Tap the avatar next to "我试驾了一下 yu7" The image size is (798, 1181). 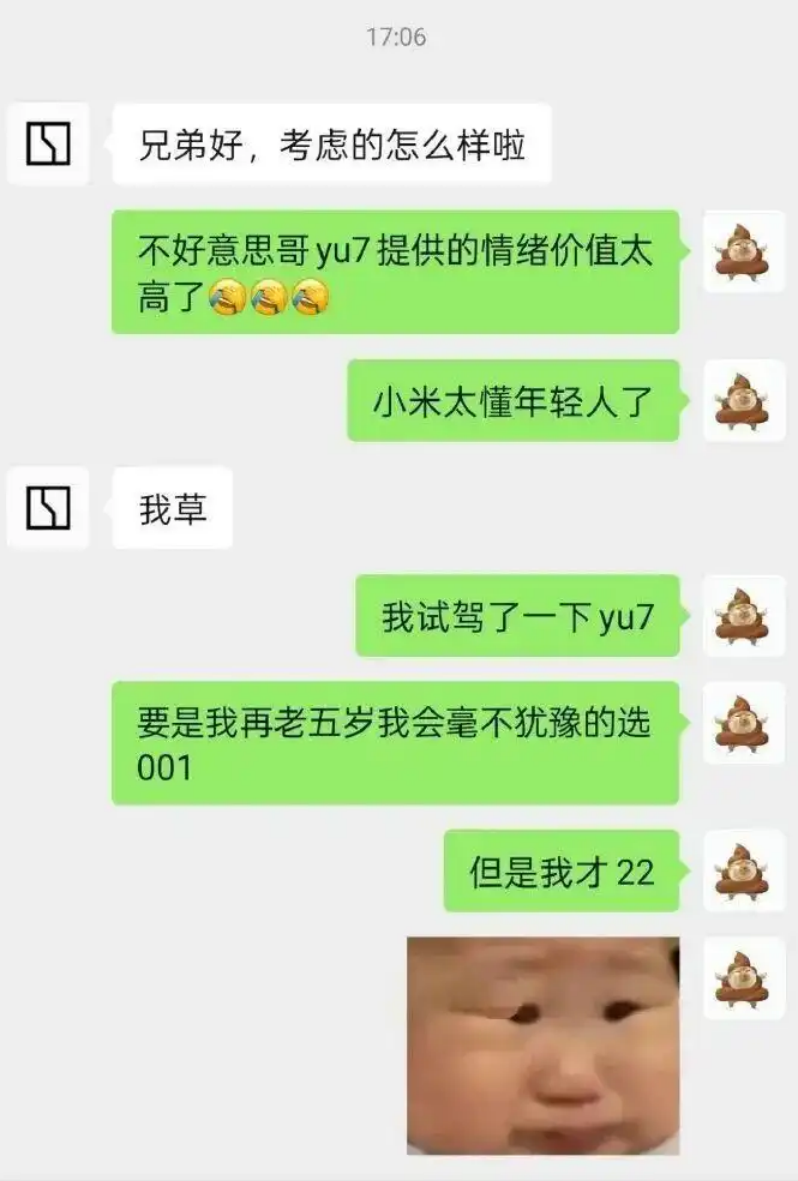click(743, 616)
